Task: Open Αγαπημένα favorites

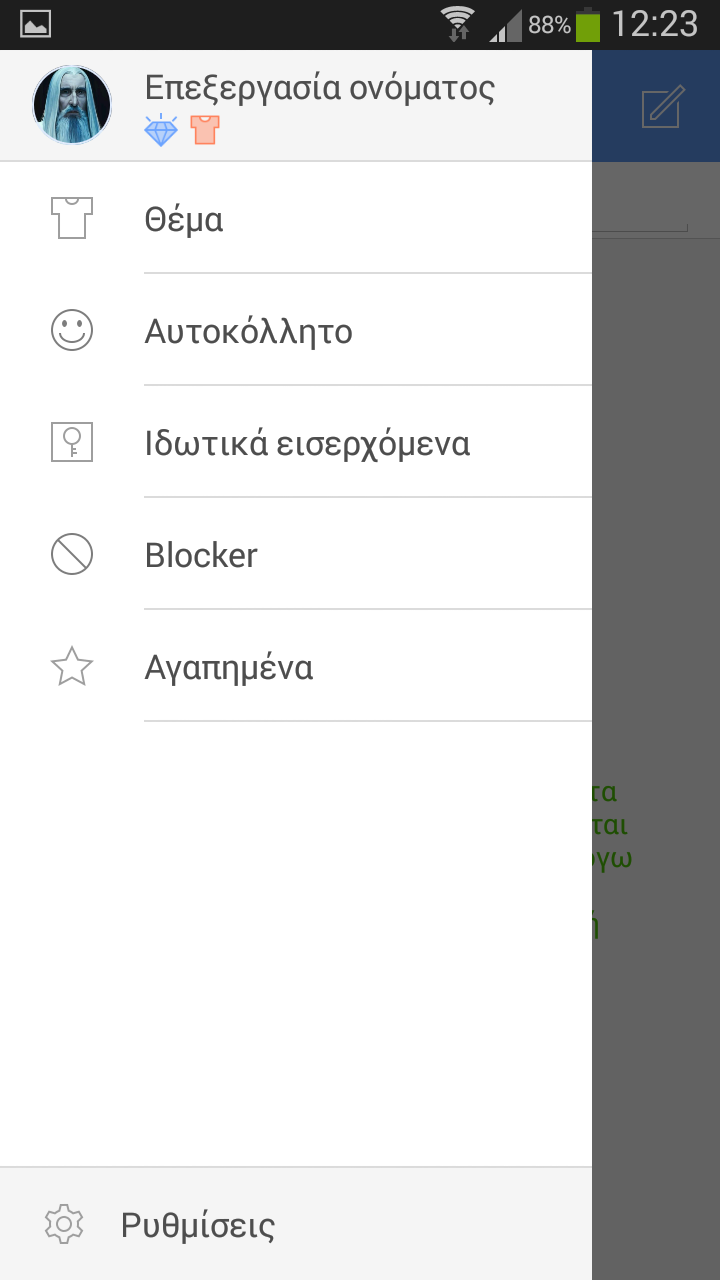Action: (x=296, y=666)
